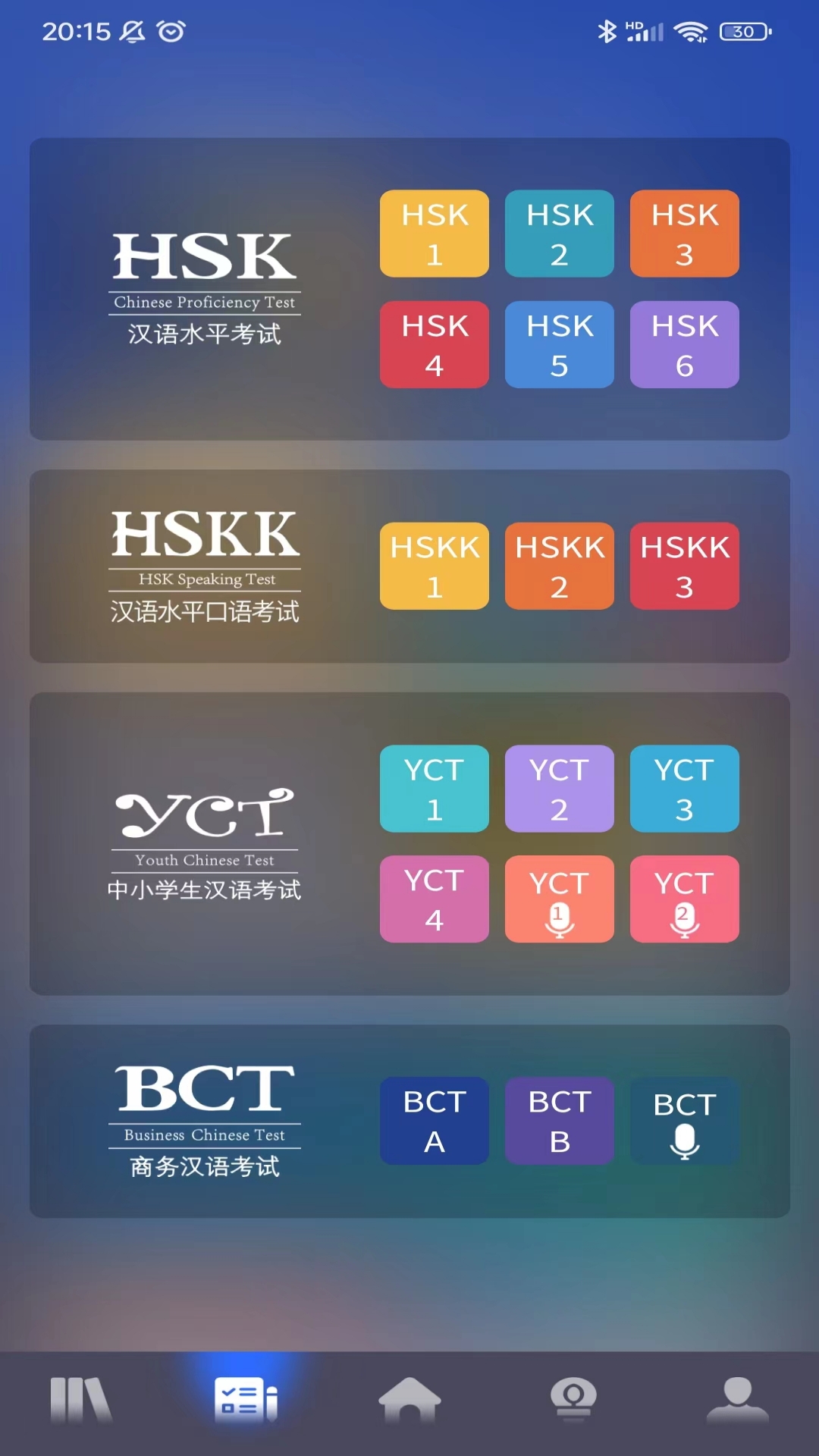Image resolution: width=819 pixels, height=1456 pixels.
Task: Select the HSKK 2 speaking test
Action: (x=559, y=566)
